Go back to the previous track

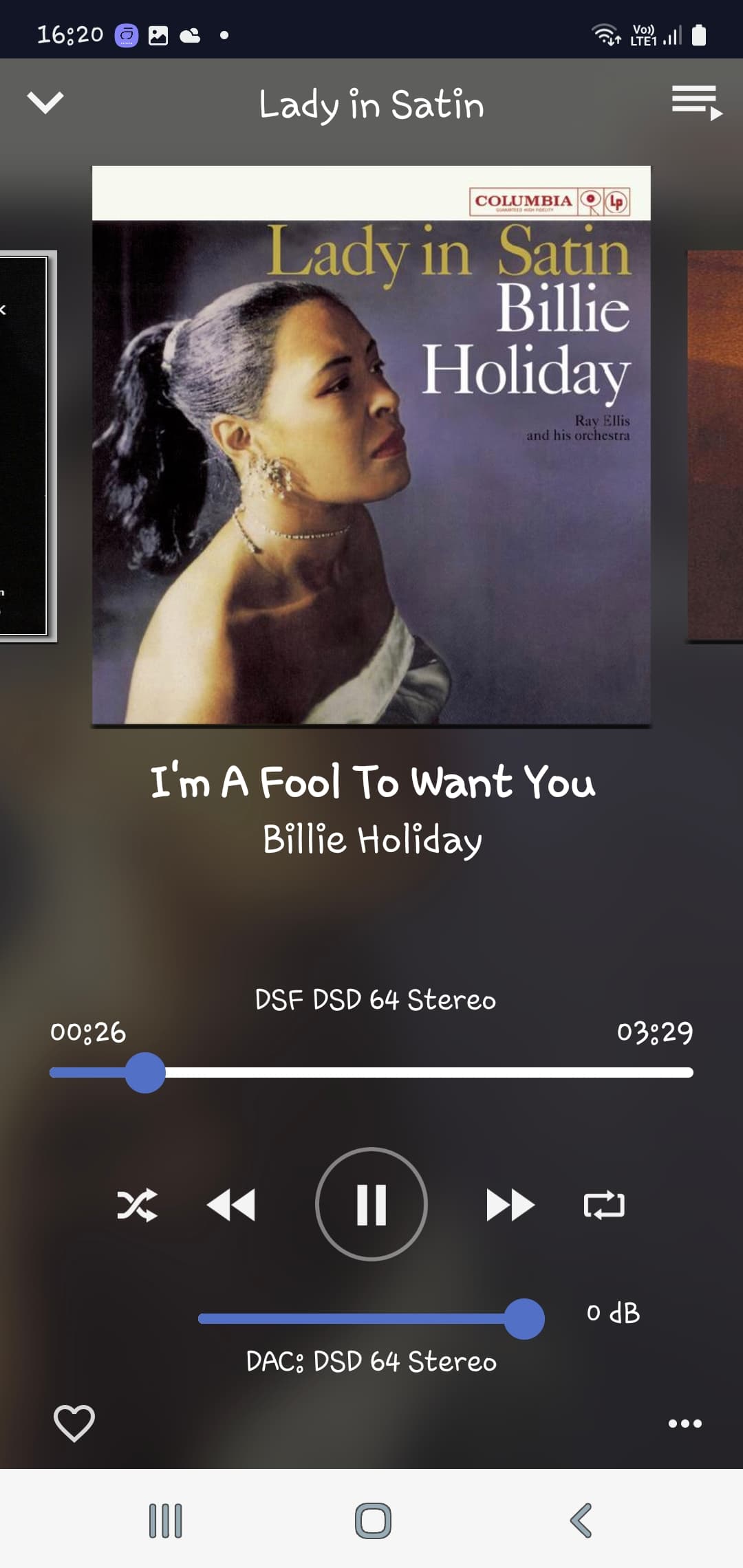pos(231,1205)
